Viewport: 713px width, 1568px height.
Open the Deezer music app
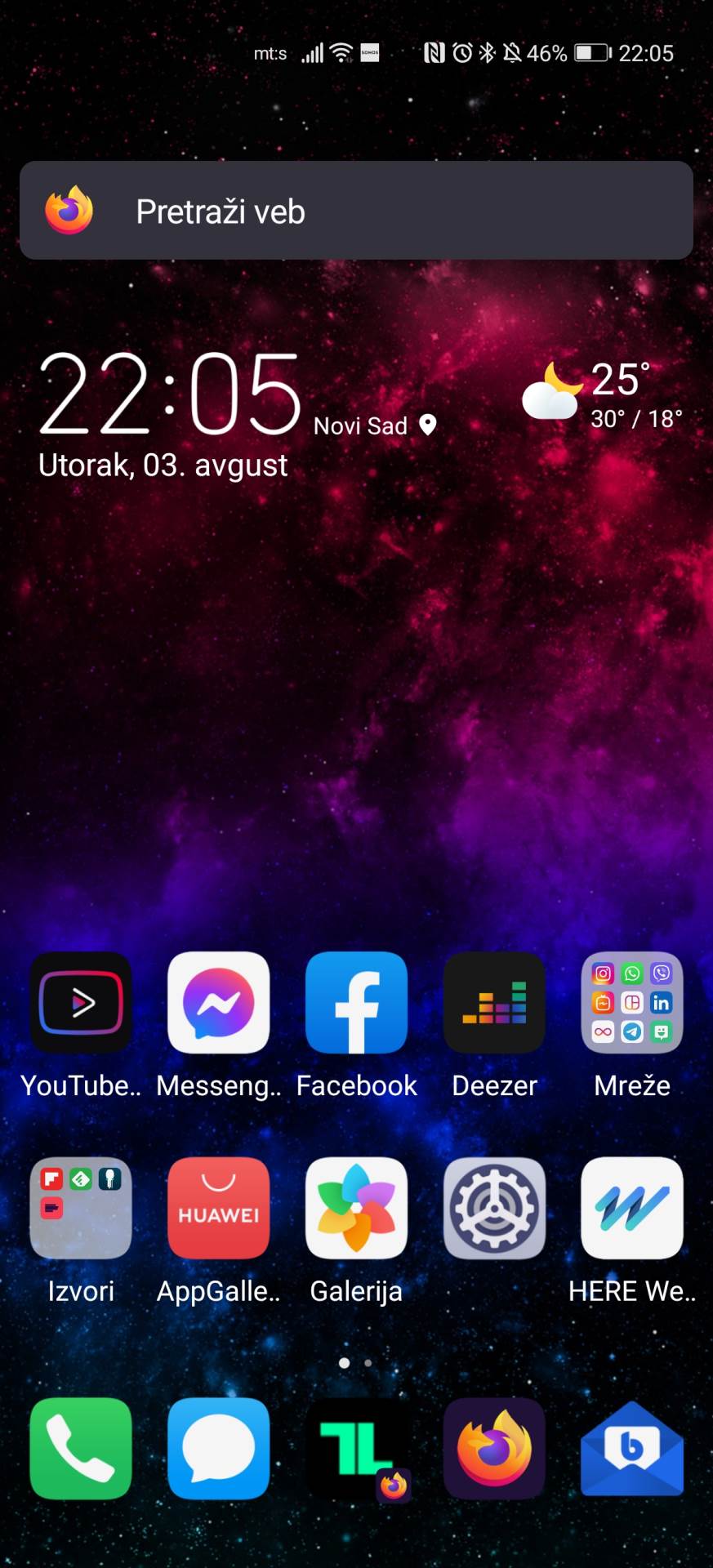point(494,1003)
